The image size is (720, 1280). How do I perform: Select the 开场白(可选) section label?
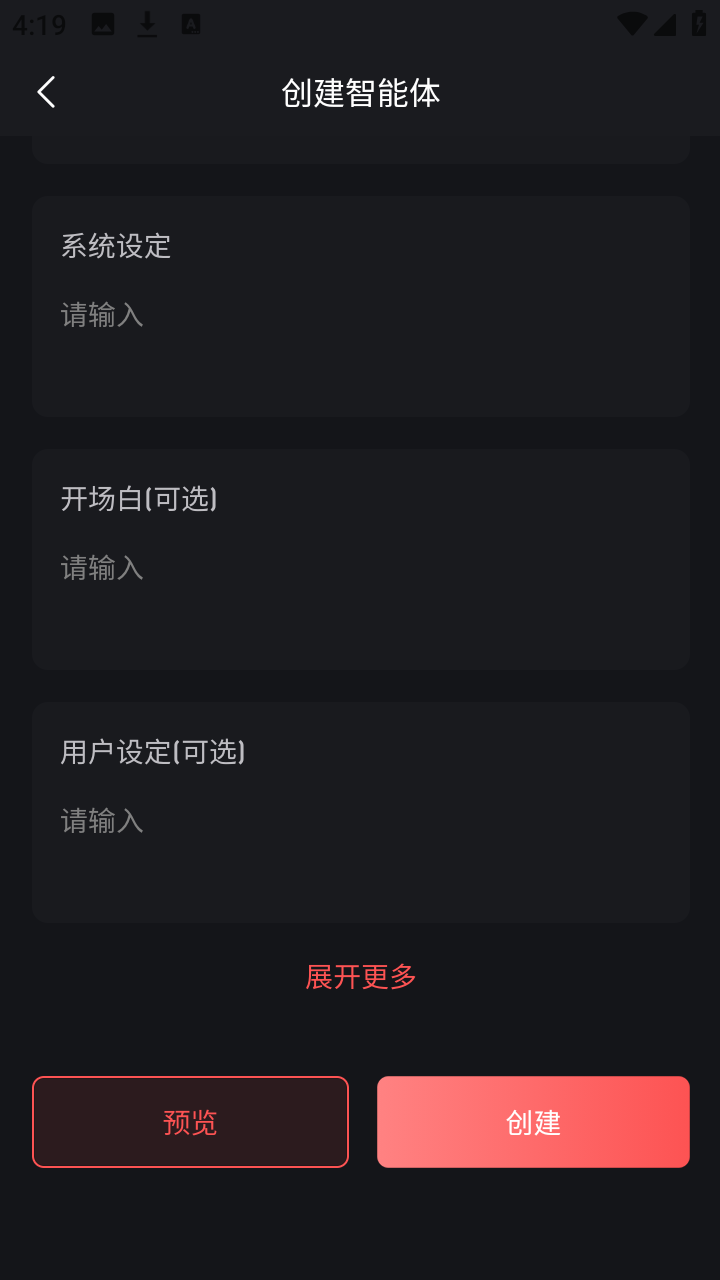point(140,499)
